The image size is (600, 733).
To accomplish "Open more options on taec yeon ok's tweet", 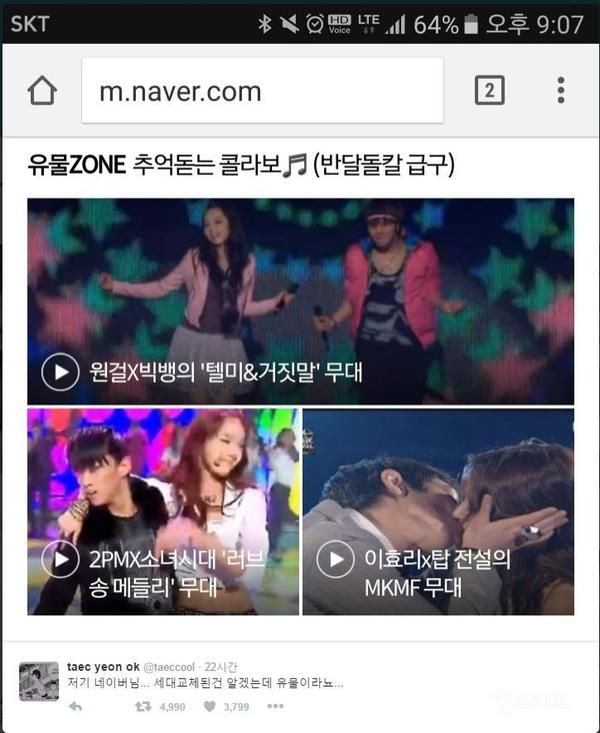I will point(275,706).
